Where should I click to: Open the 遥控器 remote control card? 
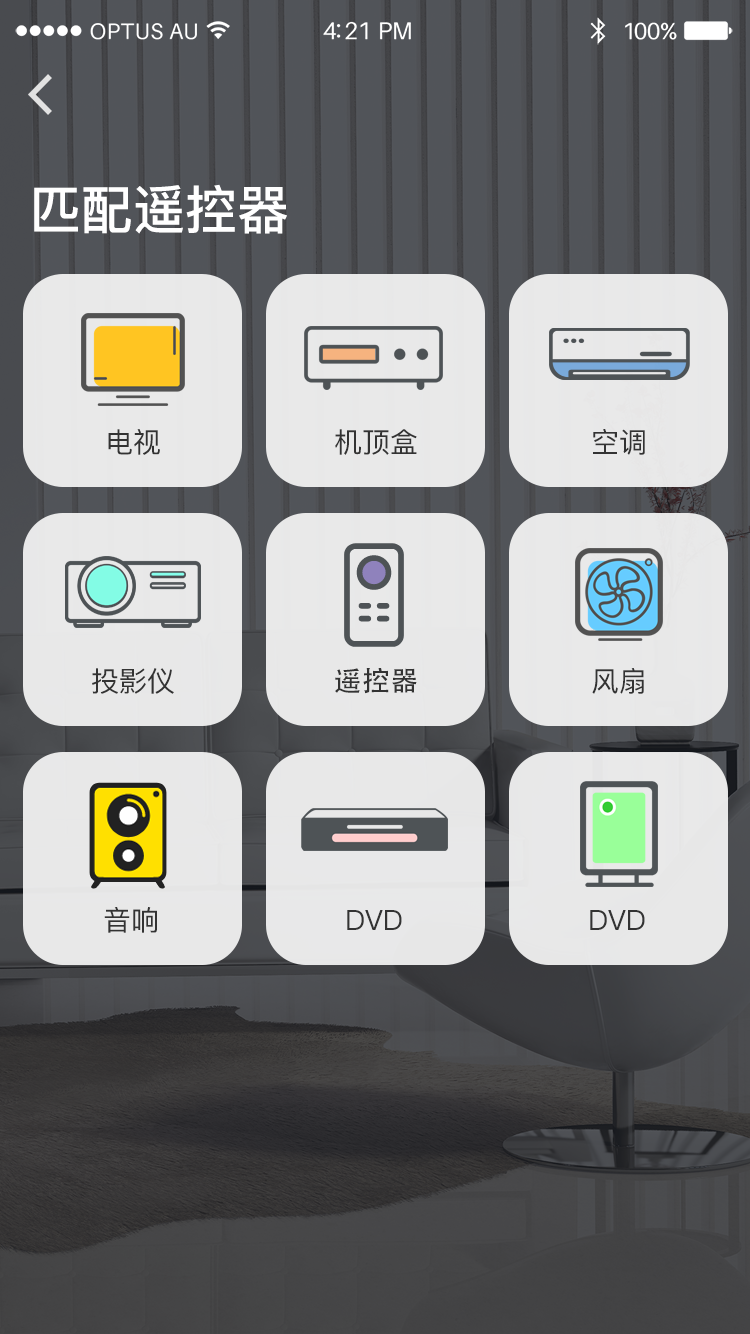click(375, 620)
